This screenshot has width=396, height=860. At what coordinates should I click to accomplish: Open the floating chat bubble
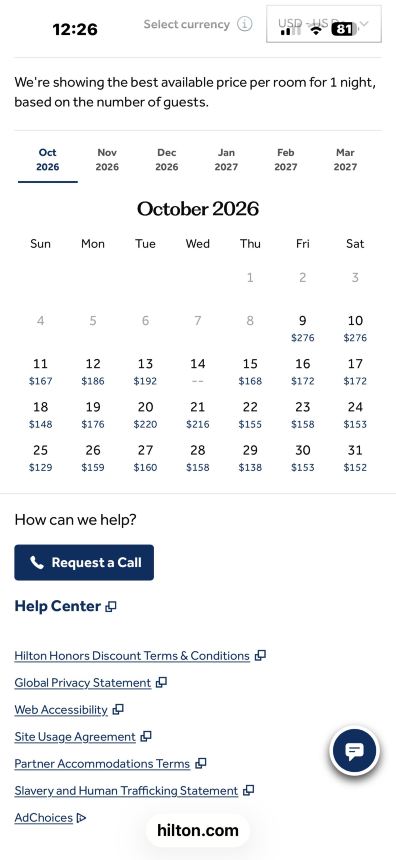pos(355,751)
